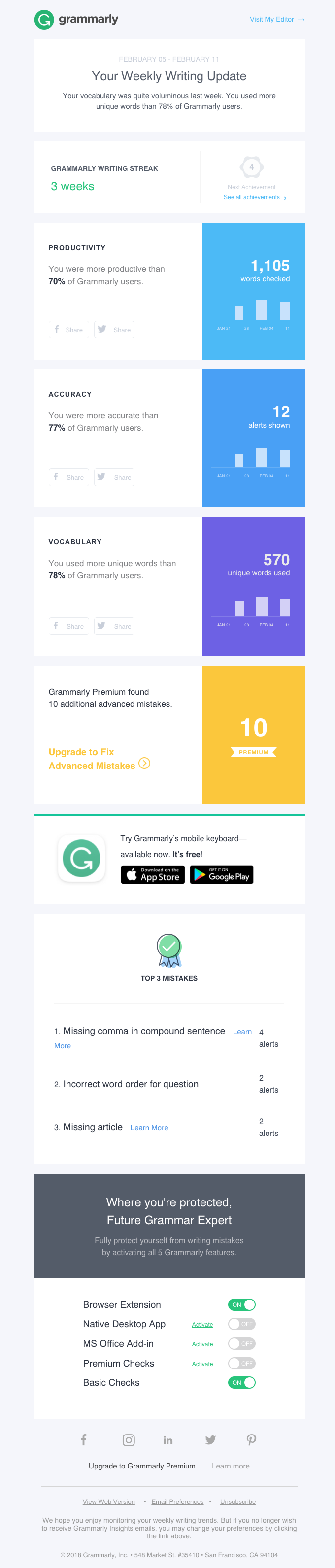This screenshot has height=1568, width=335.
Task: Open the Visit My Editor link
Action: coord(276,20)
